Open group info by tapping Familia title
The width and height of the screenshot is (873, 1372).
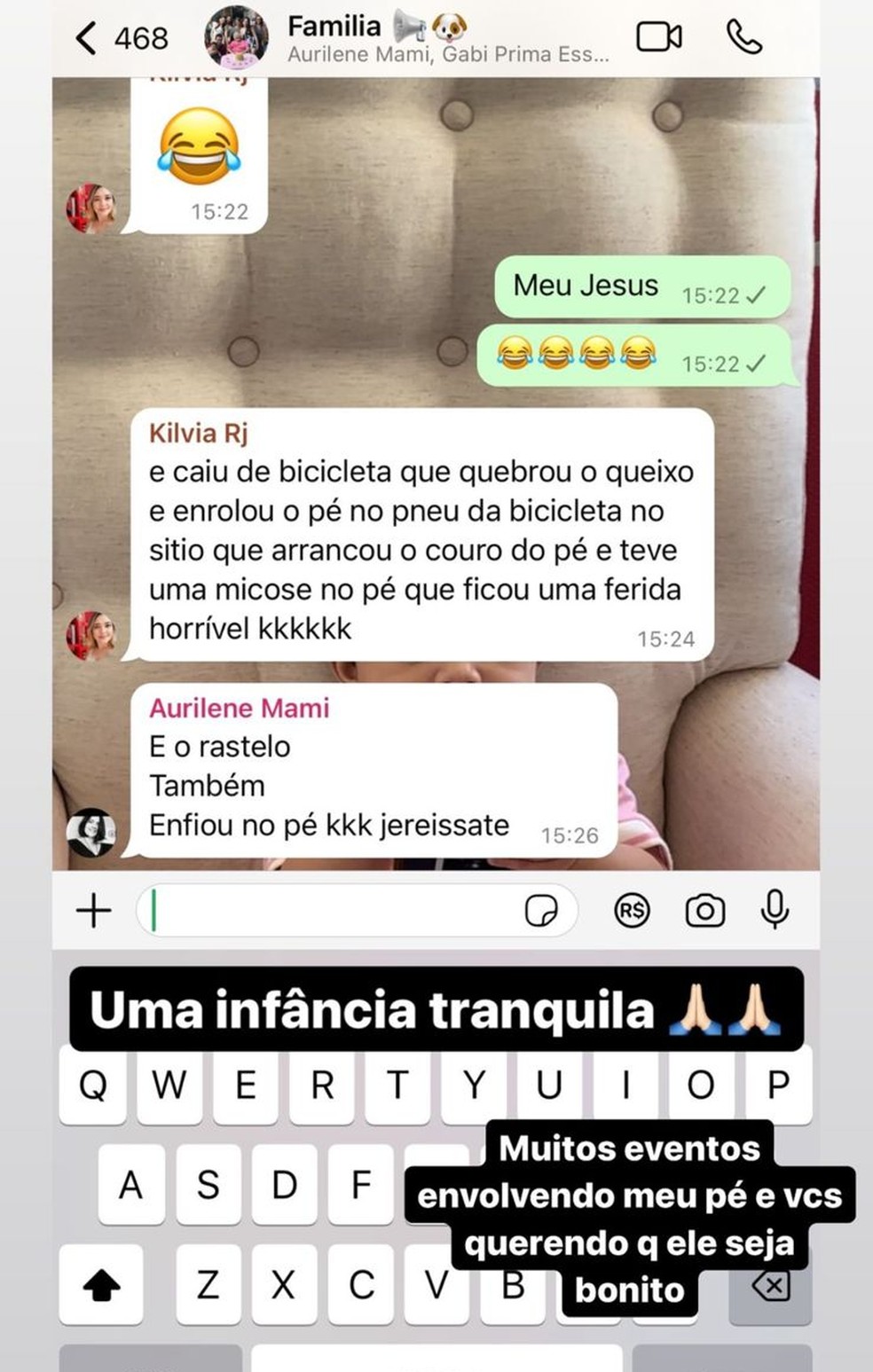(x=337, y=27)
